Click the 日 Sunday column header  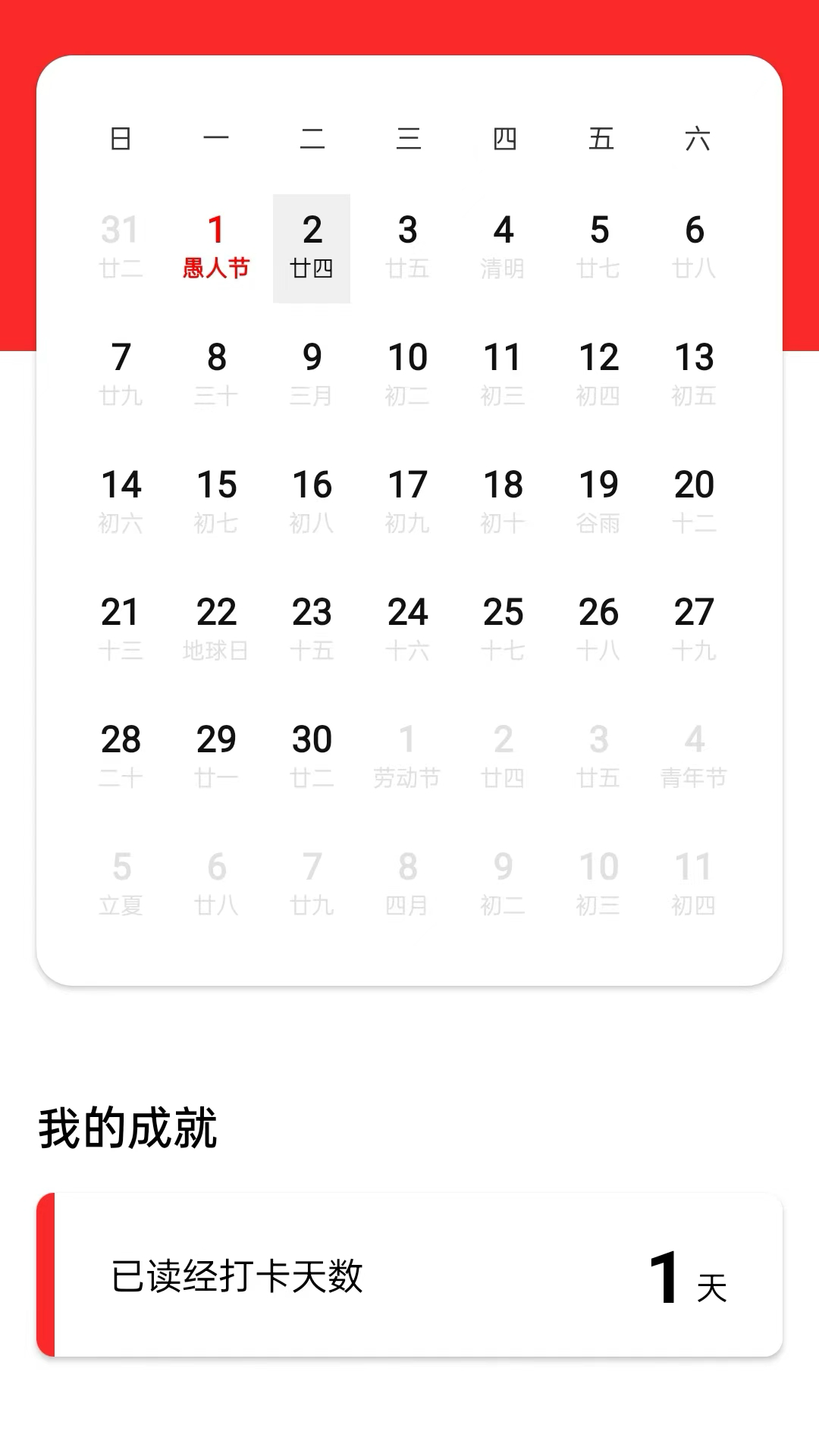[x=121, y=139]
